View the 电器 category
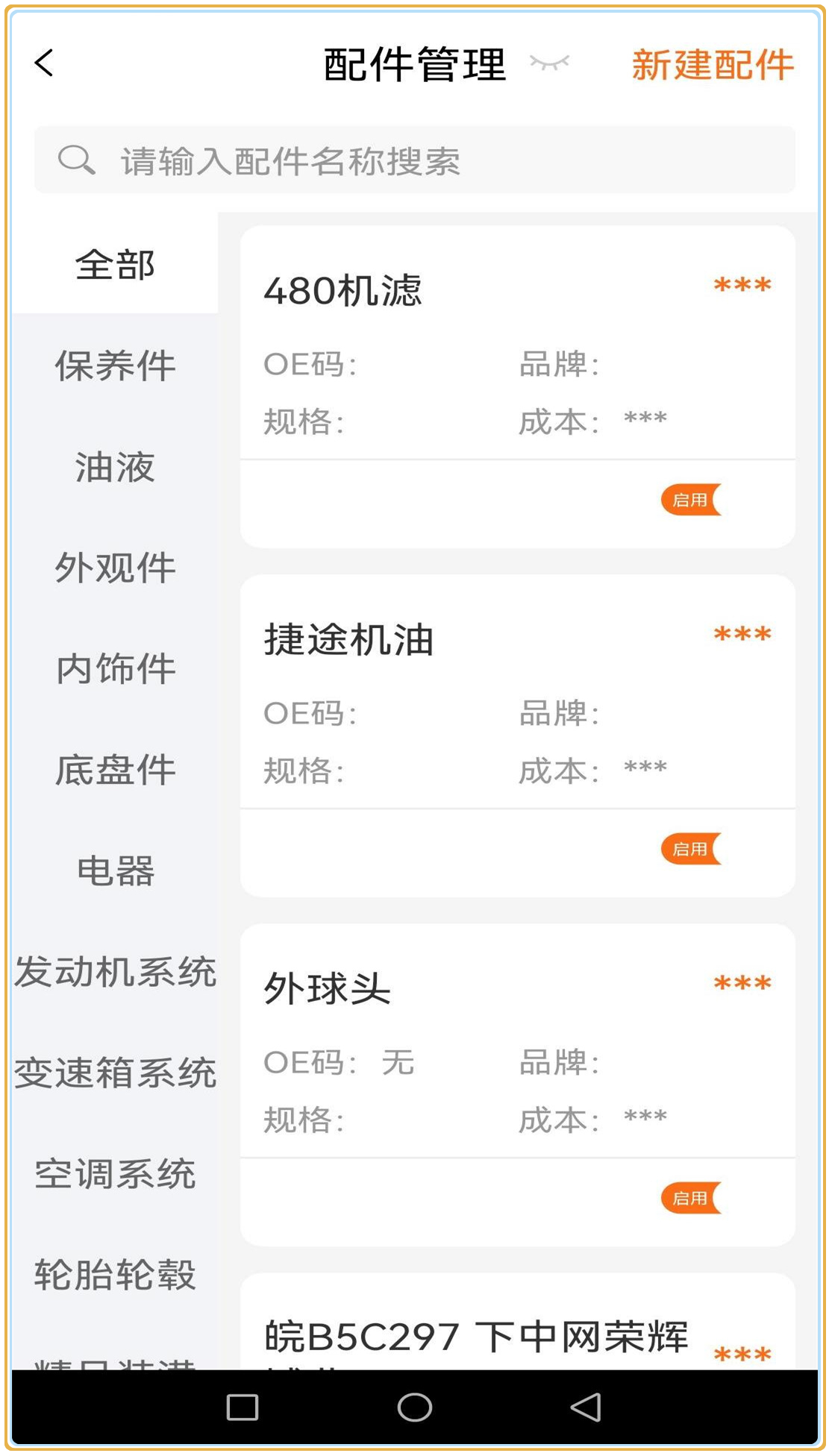Viewport: 832px width, 1456px height. [x=115, y=871]
